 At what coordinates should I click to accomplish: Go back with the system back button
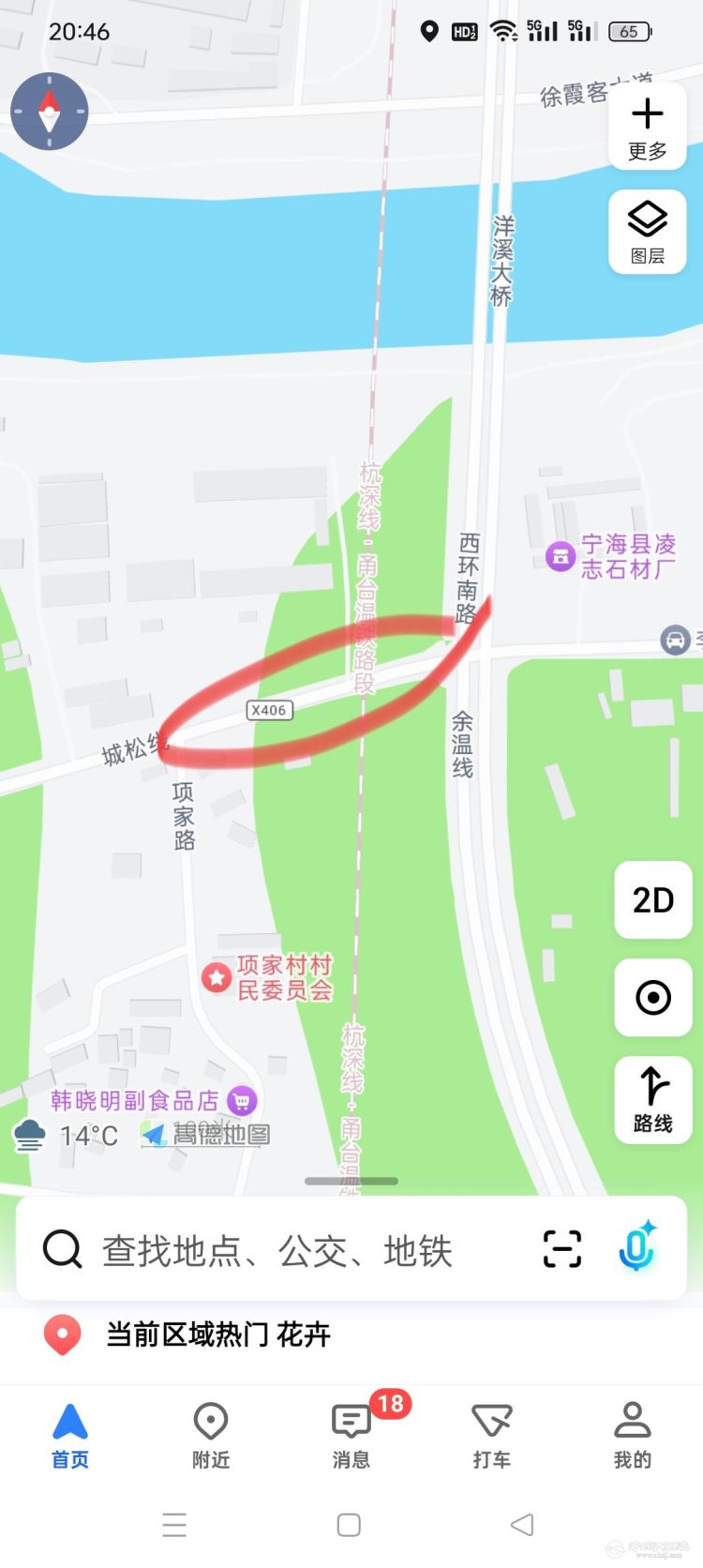tap(522, 1525)
